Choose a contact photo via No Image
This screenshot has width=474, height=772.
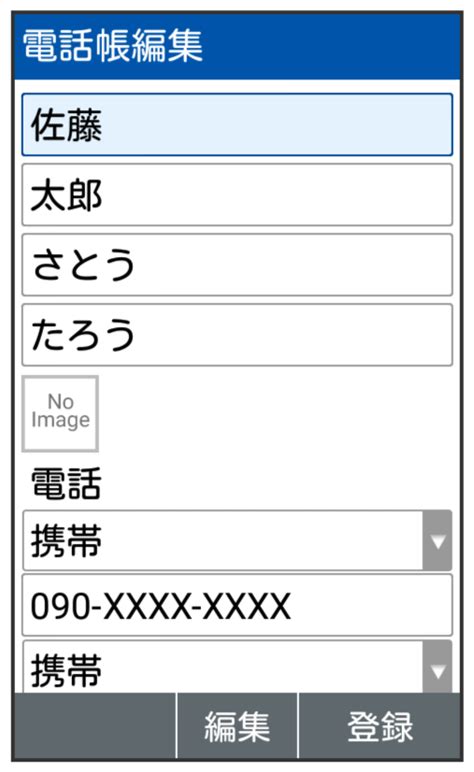60,414
